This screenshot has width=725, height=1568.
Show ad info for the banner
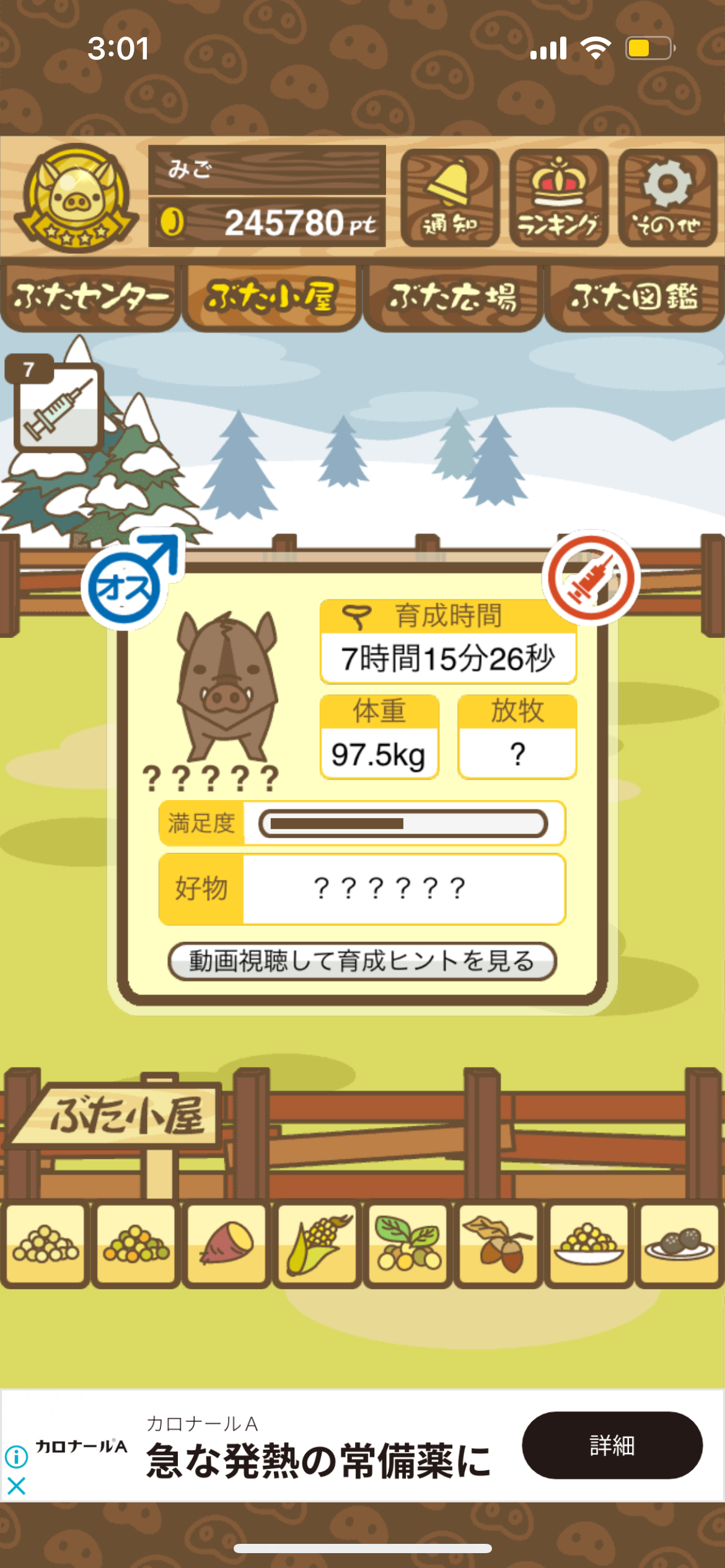tap(16, 1457)
